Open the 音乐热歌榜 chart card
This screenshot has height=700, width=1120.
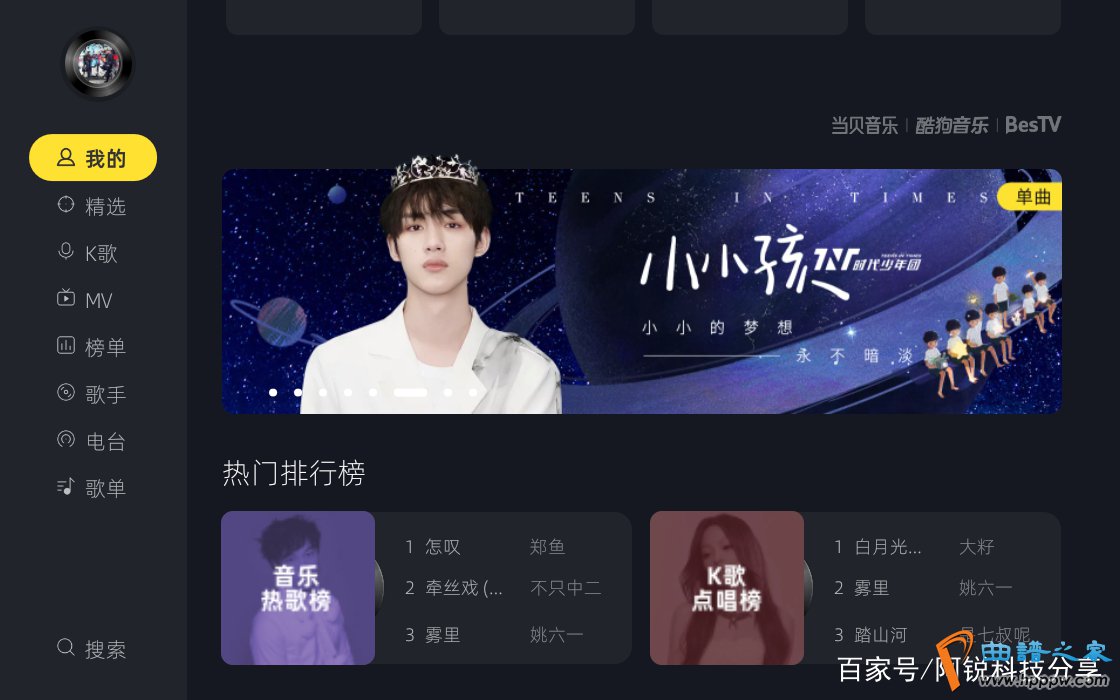(x=298, y=588)
